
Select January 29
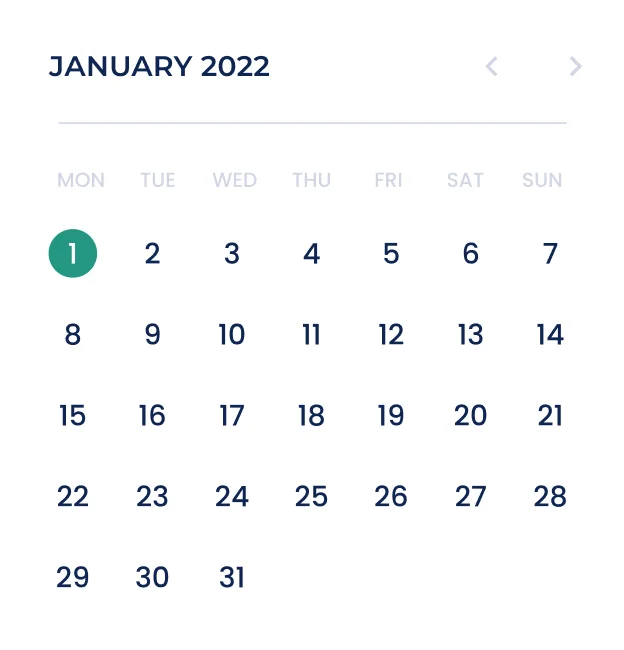pos(73,578)
